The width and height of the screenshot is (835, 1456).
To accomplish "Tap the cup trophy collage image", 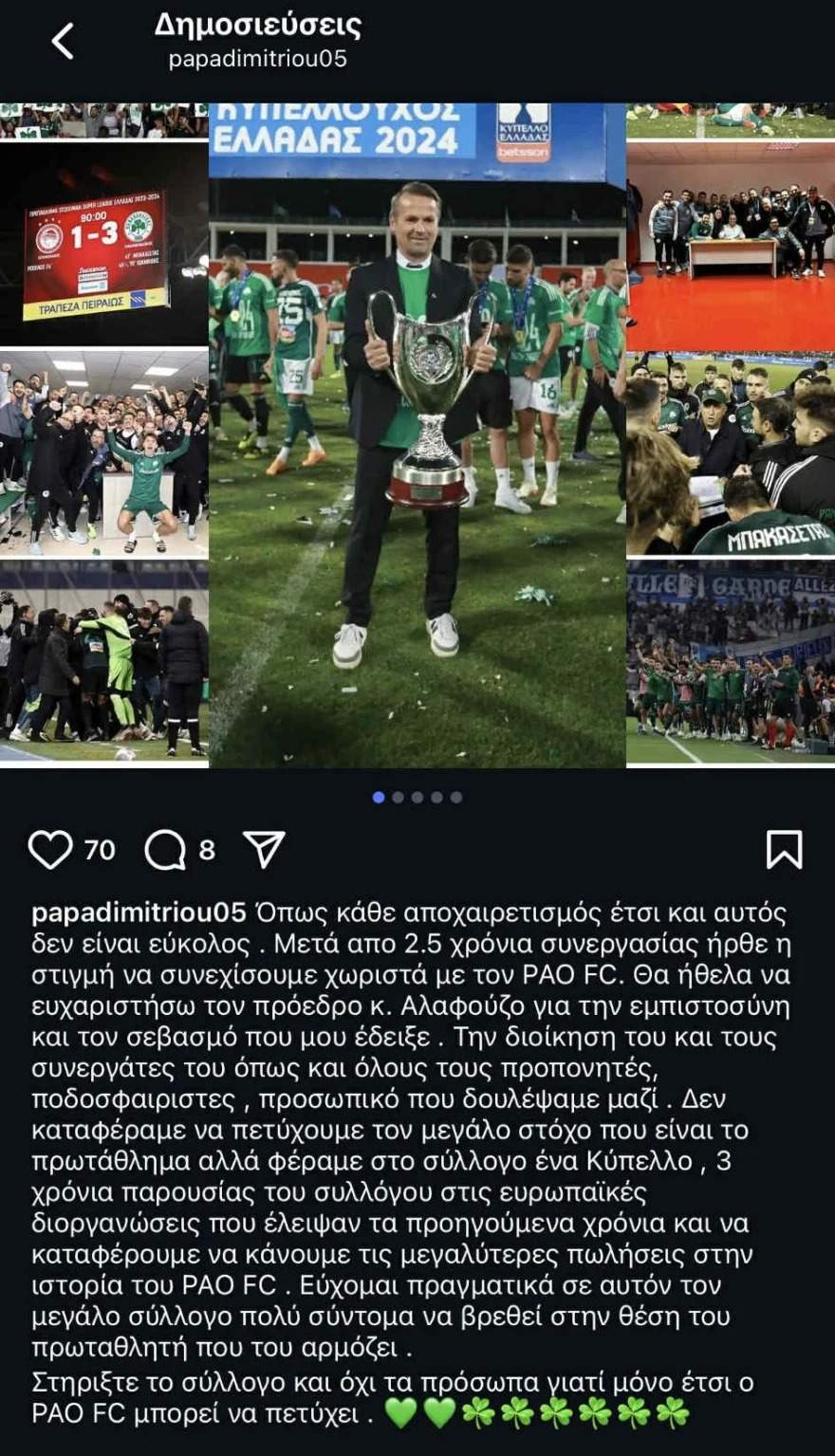I will point(417,436).
